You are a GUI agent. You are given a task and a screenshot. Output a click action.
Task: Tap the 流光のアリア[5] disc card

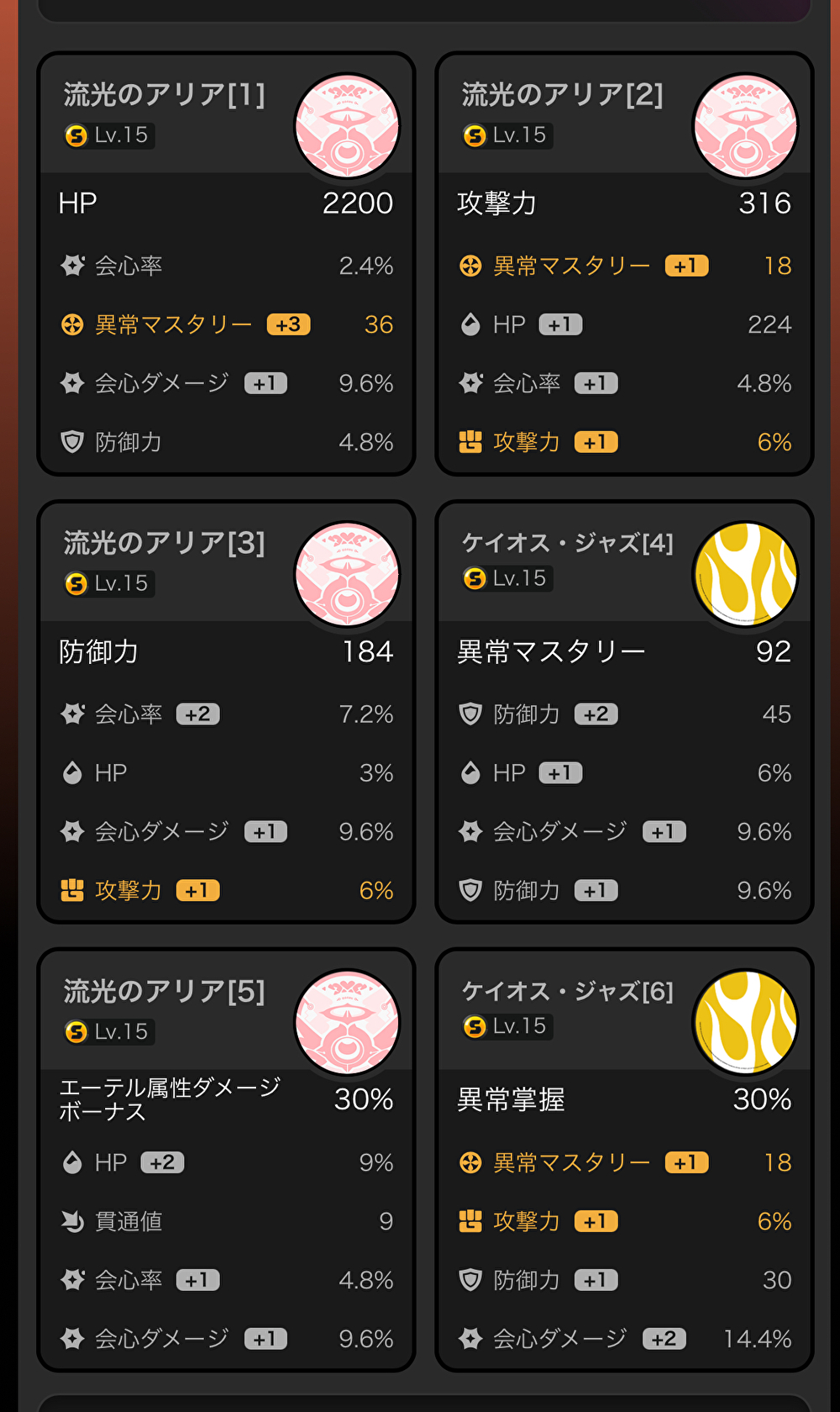[226, 1160]
